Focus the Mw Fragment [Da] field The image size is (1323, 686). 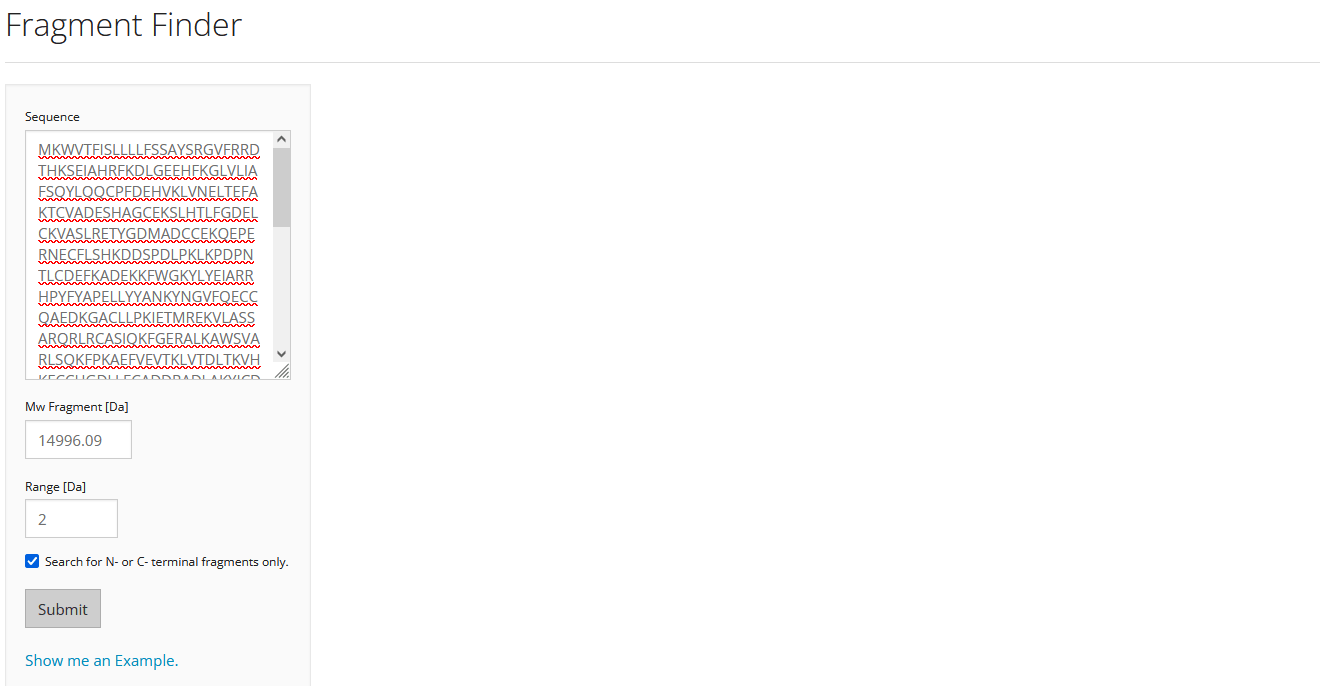(78, 440)
